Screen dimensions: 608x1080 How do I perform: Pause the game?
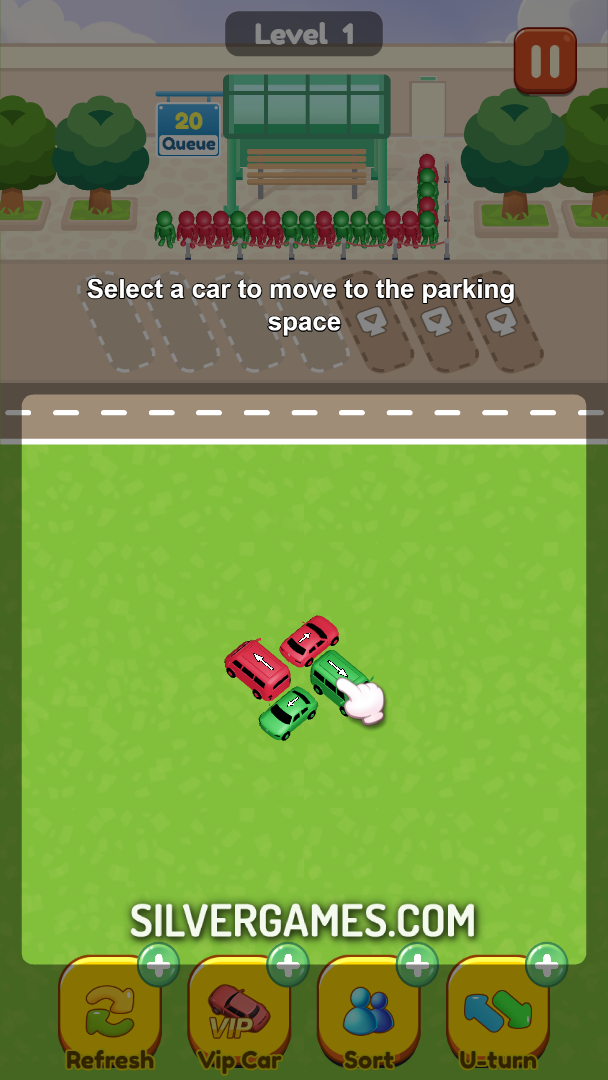click(x=545, y=60)
